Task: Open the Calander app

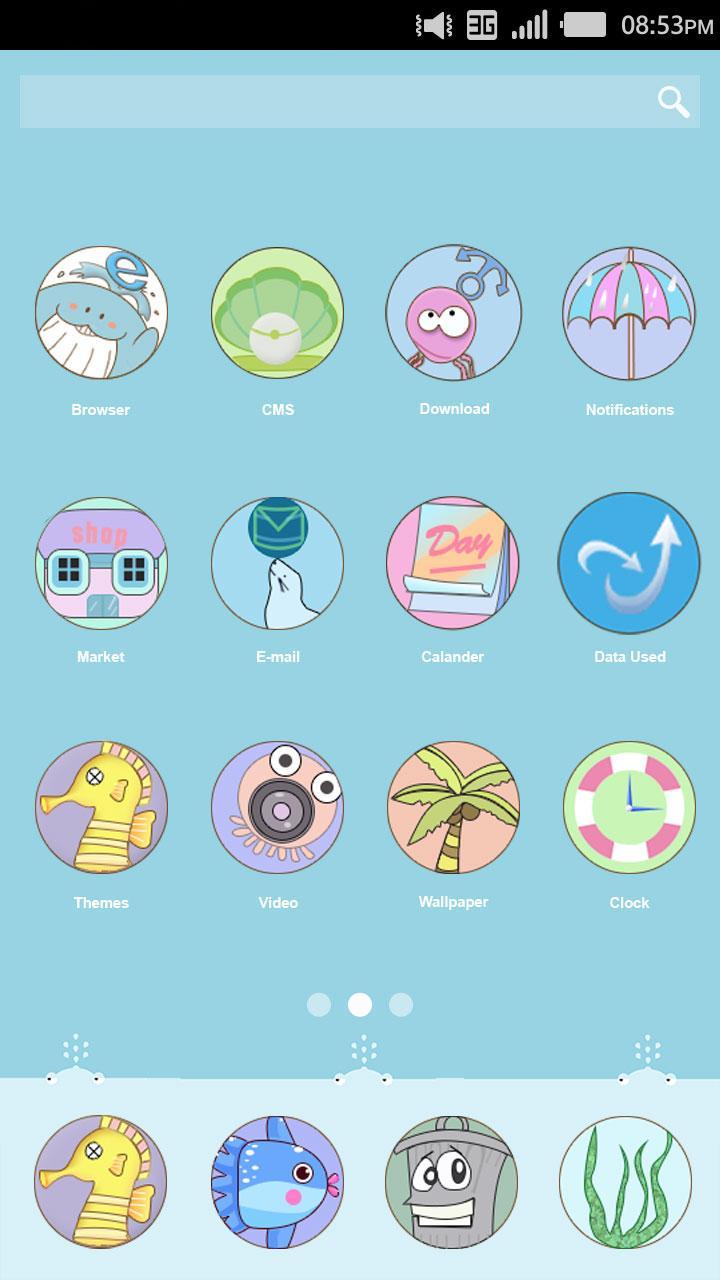Action: (454, 562)
